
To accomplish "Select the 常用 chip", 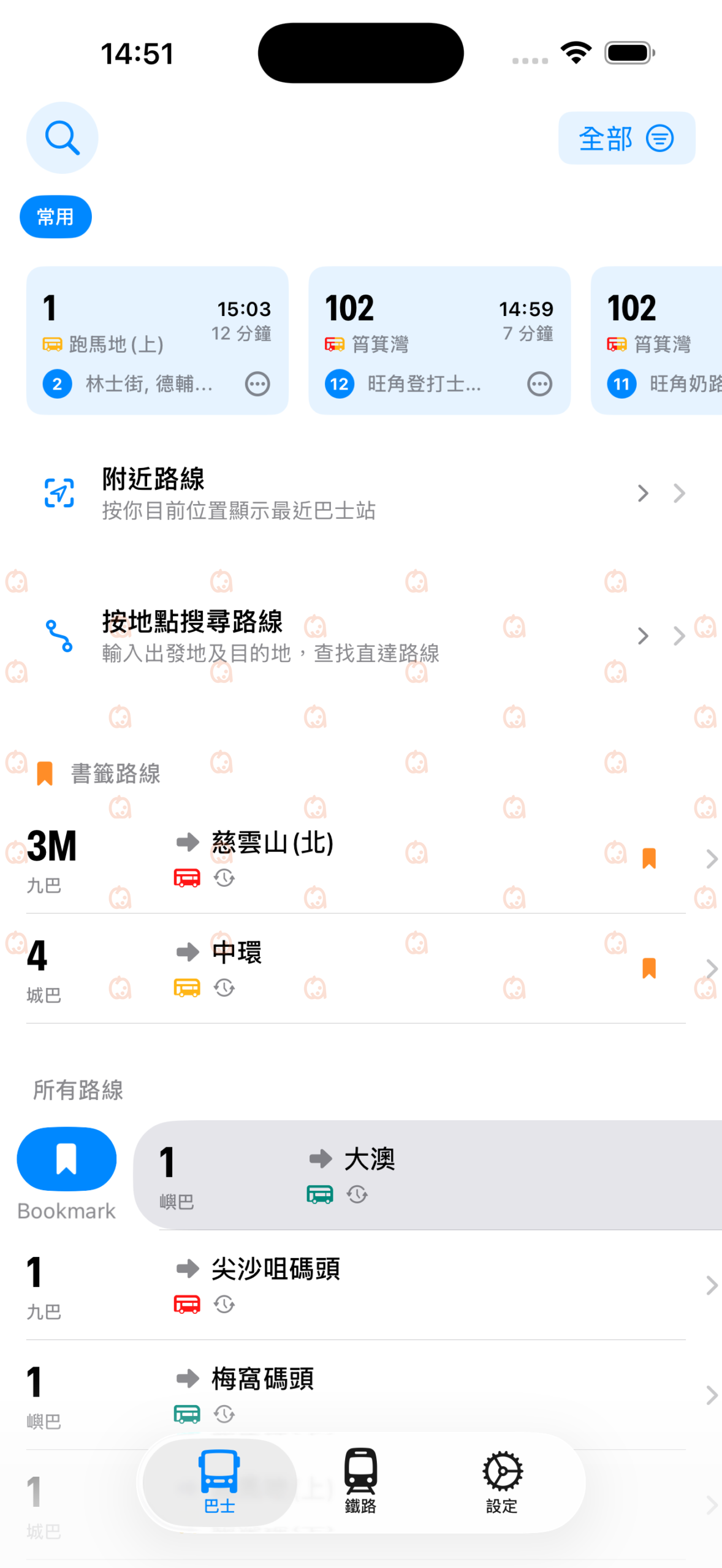I will tap(56, 217).
